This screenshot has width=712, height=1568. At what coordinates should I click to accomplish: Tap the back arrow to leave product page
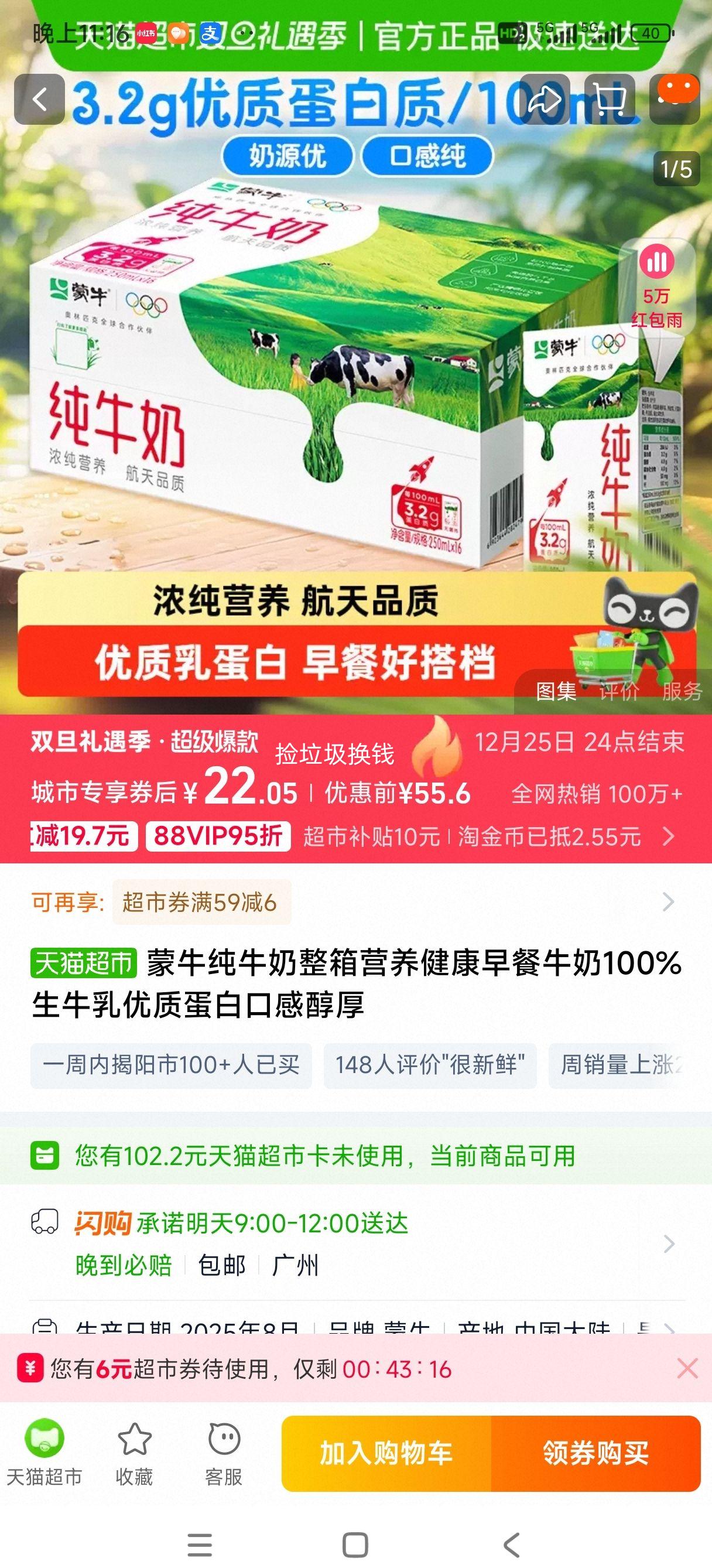point(41,99)
